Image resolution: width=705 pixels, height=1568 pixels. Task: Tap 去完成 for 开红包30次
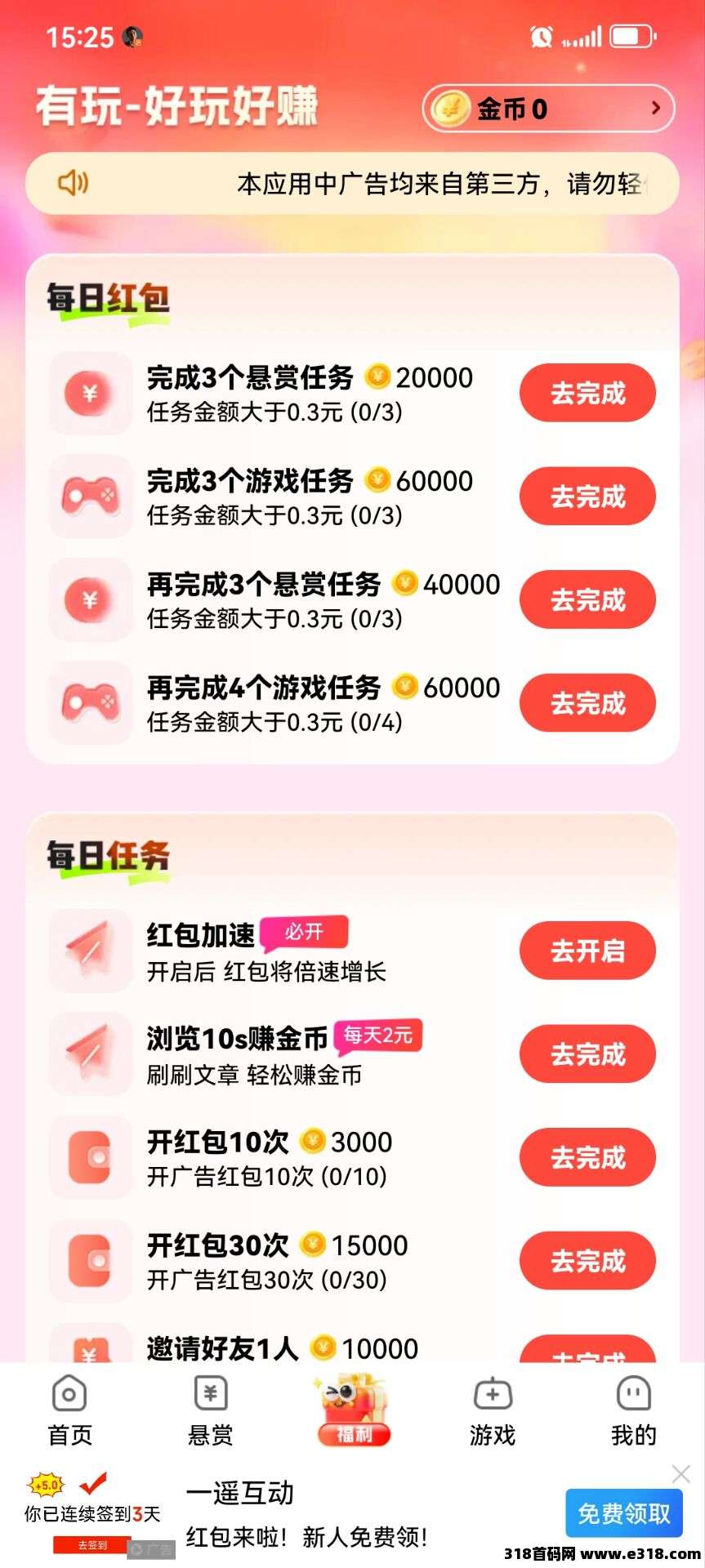587,1261
